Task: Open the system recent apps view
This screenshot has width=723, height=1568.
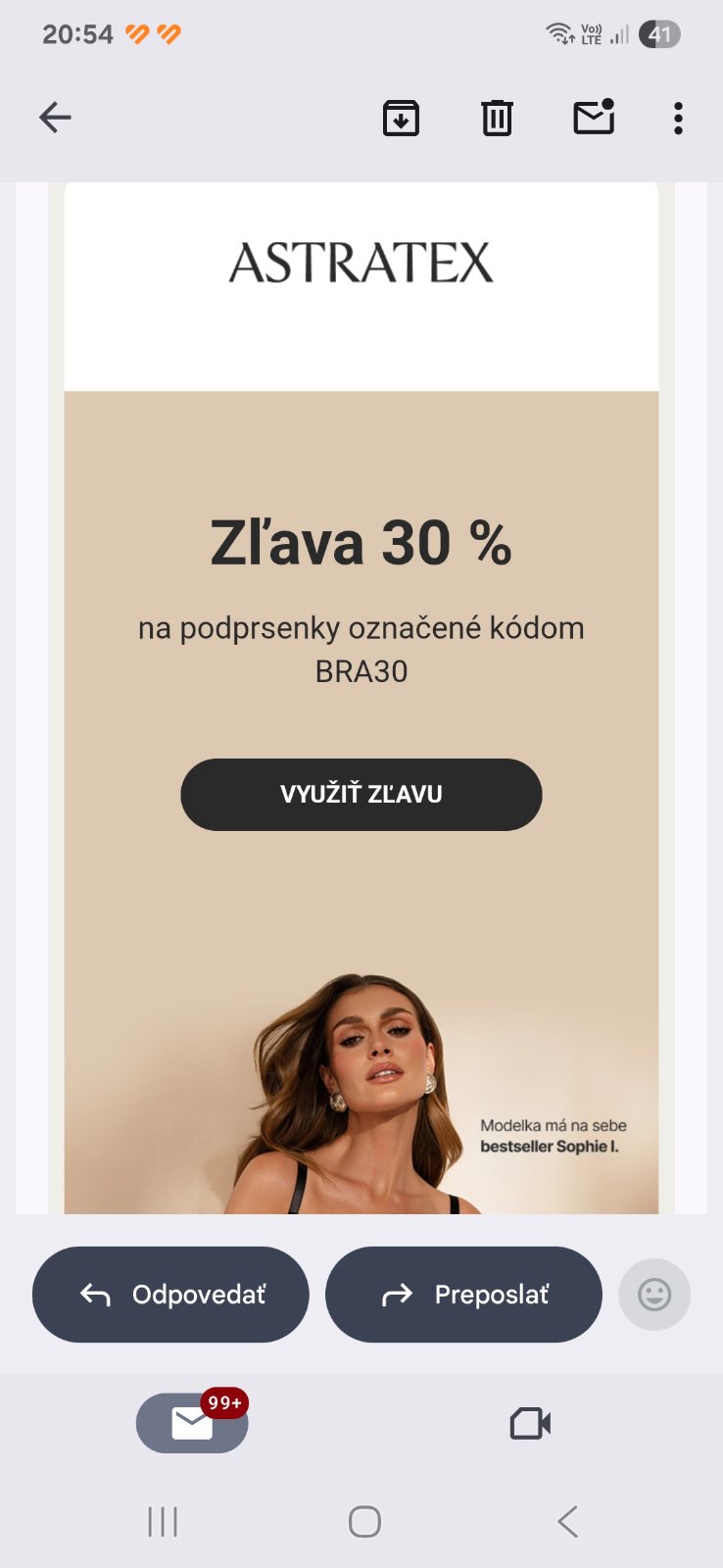Action: coord(163,1522)
